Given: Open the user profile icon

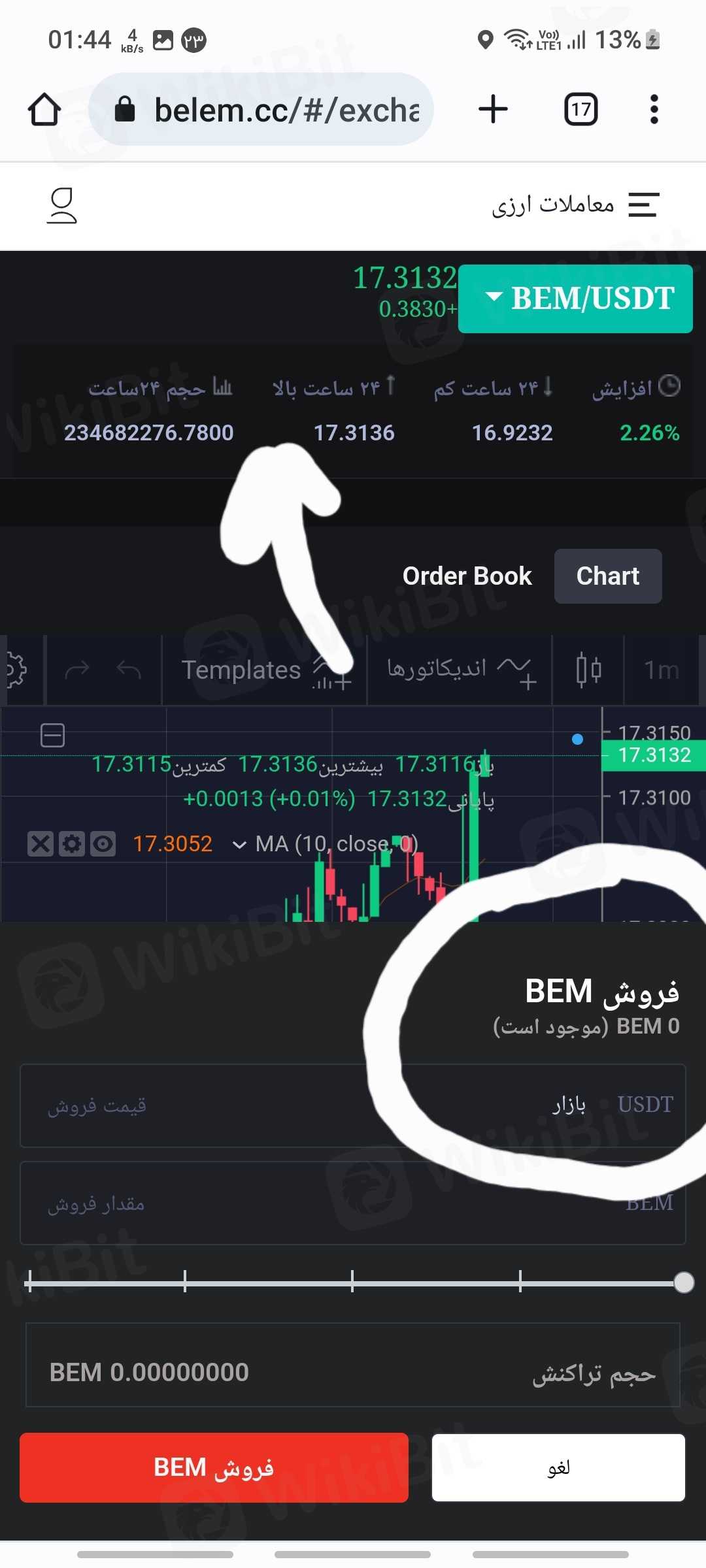Looking at the screenshot, I should (x=61, y=205).
